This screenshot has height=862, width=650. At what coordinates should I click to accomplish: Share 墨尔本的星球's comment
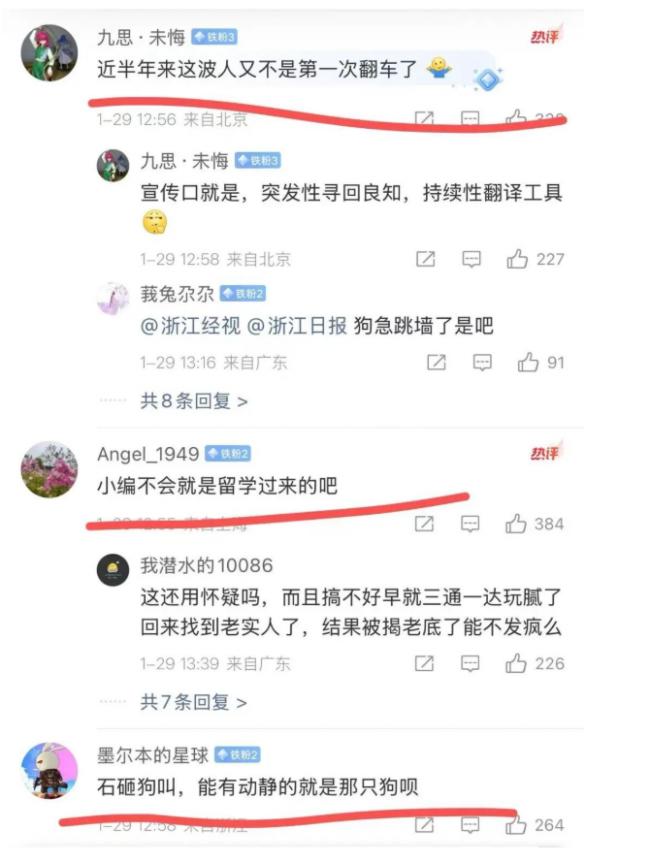click(x=425, y=825)
